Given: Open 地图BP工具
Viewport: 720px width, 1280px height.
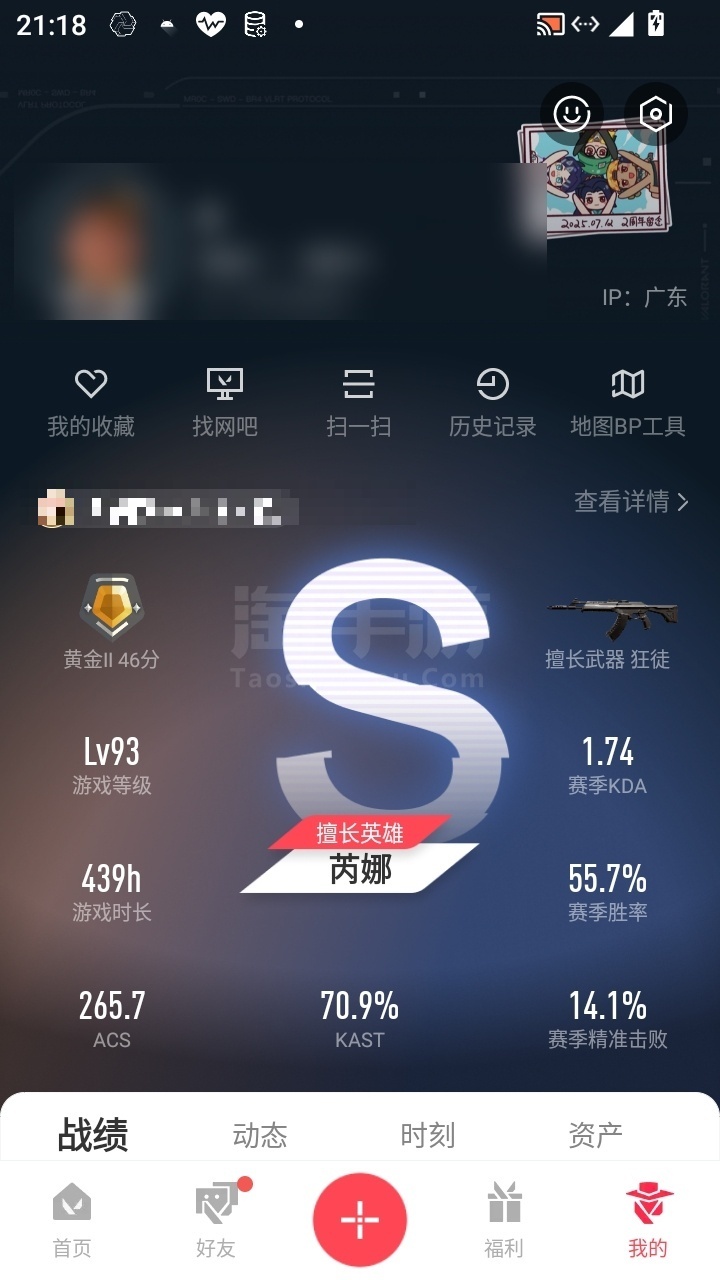Looking at the screenshot, I should click(x=627, y=403).
